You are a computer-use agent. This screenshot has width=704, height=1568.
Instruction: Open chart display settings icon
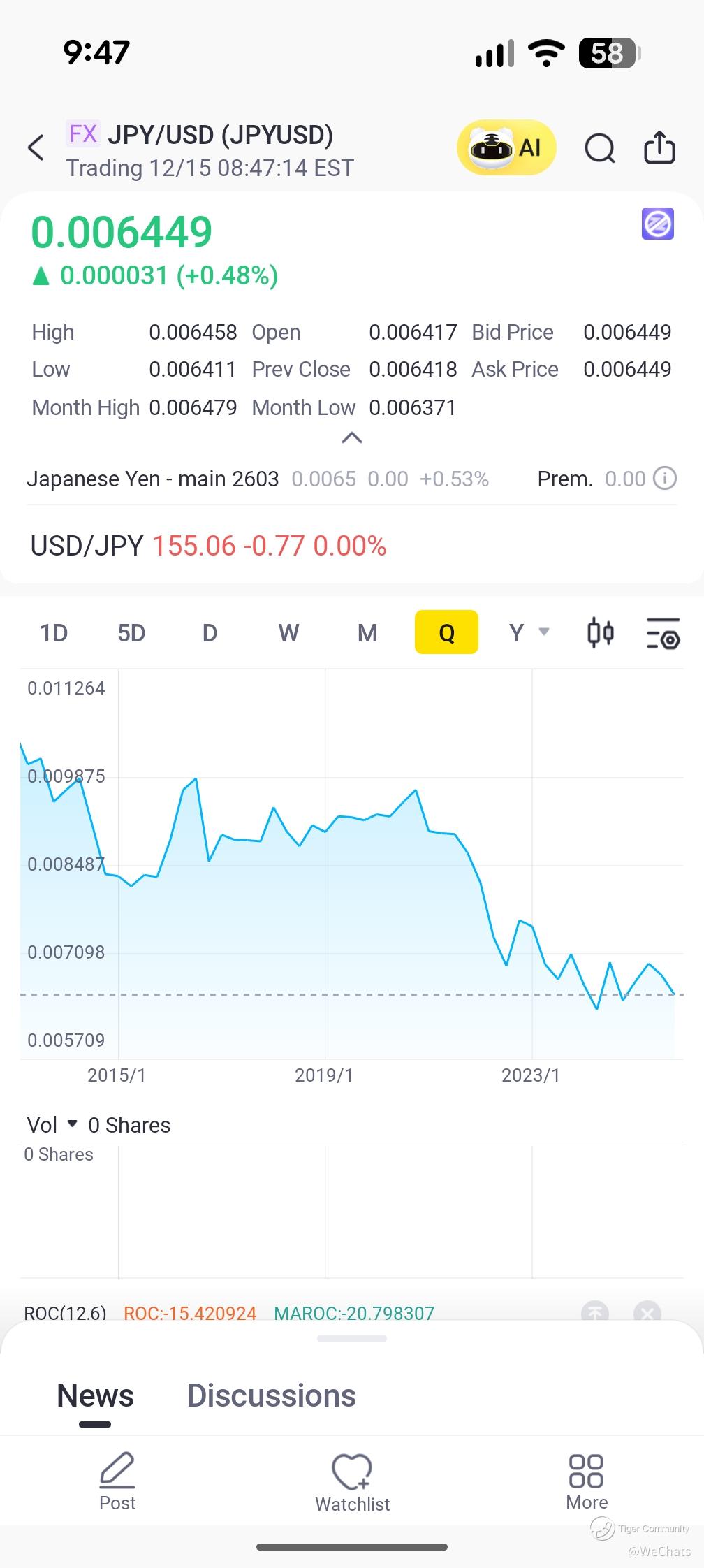click(x=663, y=633)
